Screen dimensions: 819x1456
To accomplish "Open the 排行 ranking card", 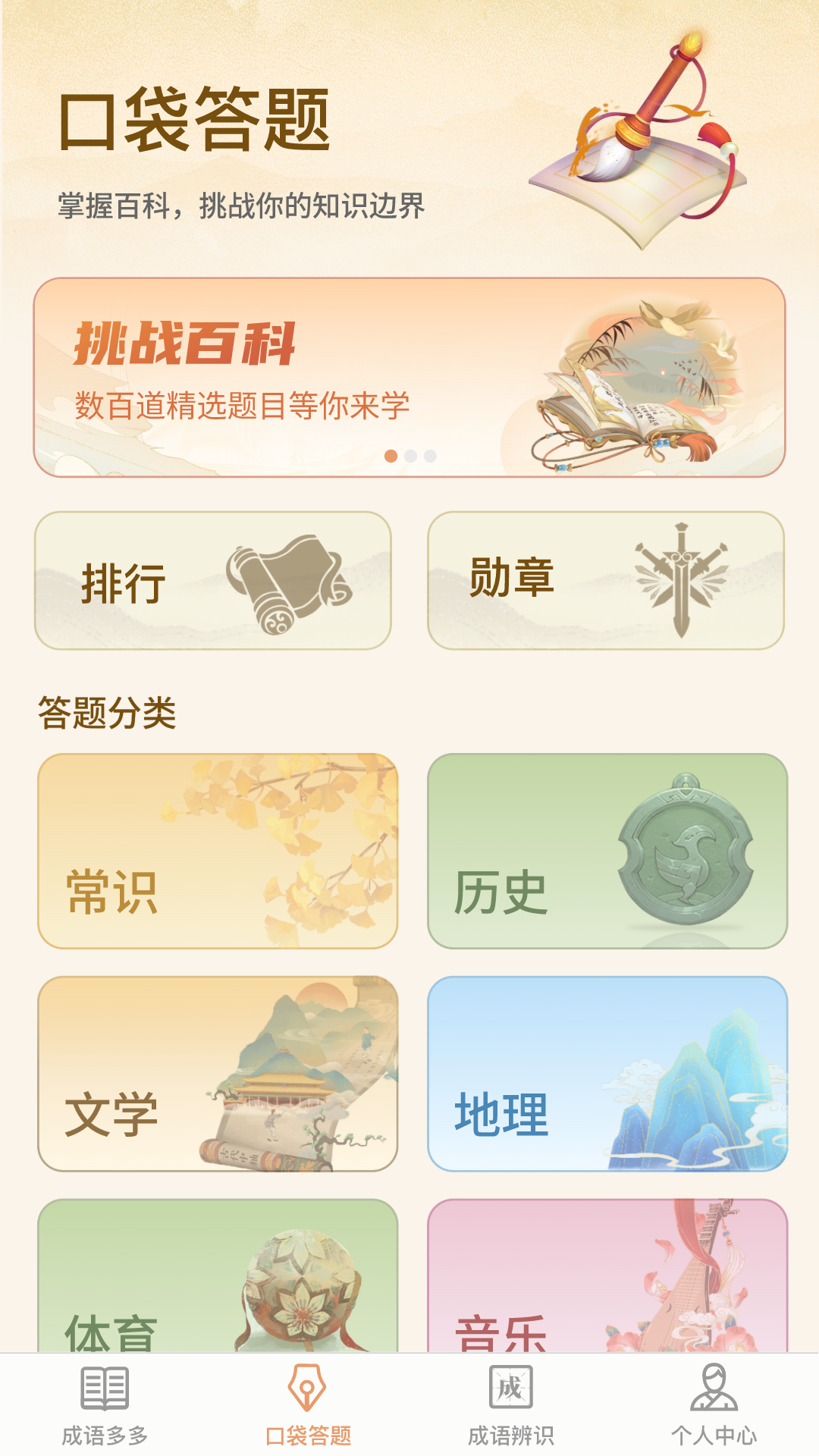I will pyautogui.click(x=213, y=581).
